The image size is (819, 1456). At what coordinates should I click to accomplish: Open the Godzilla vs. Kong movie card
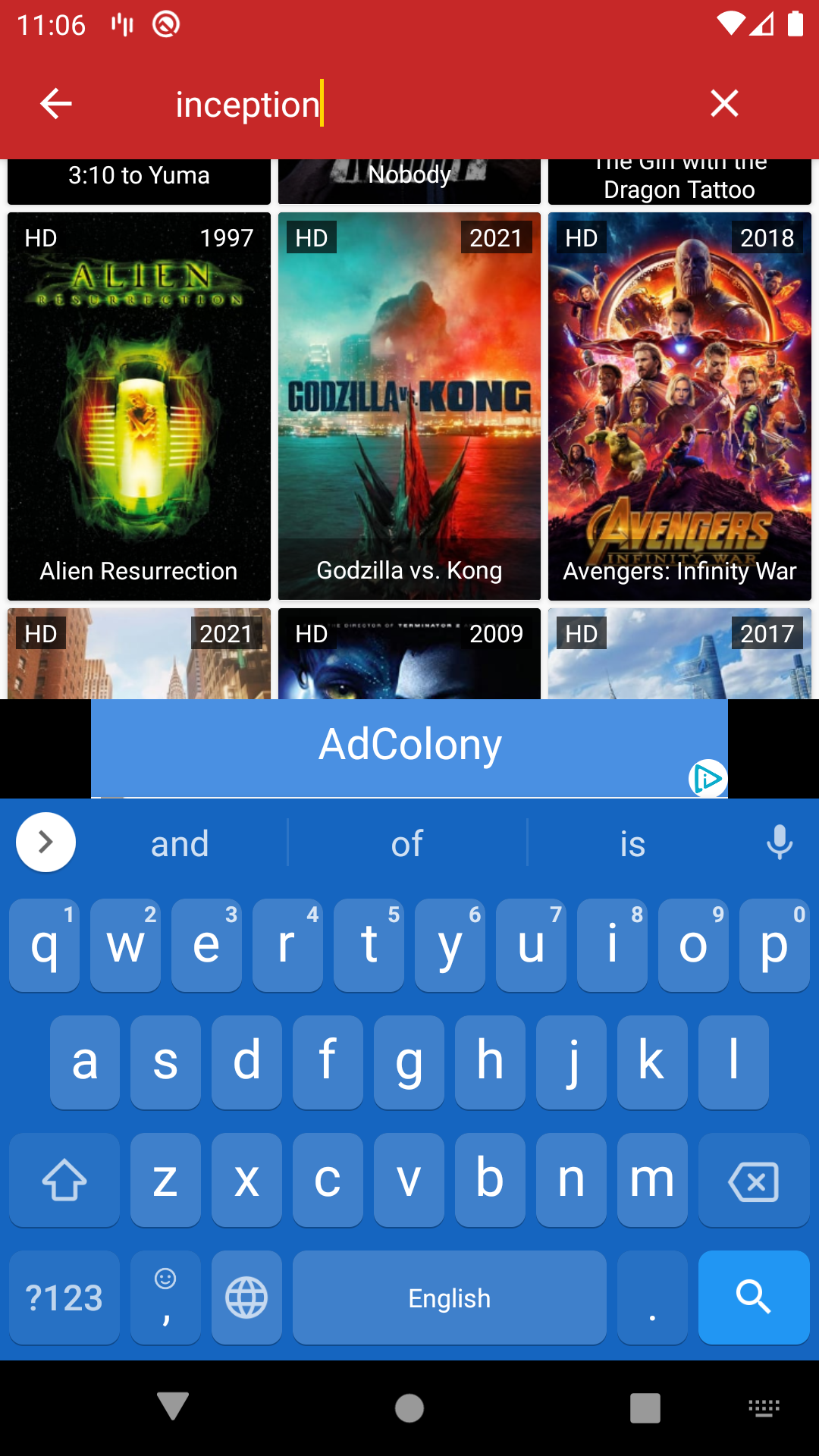[409, 406]
